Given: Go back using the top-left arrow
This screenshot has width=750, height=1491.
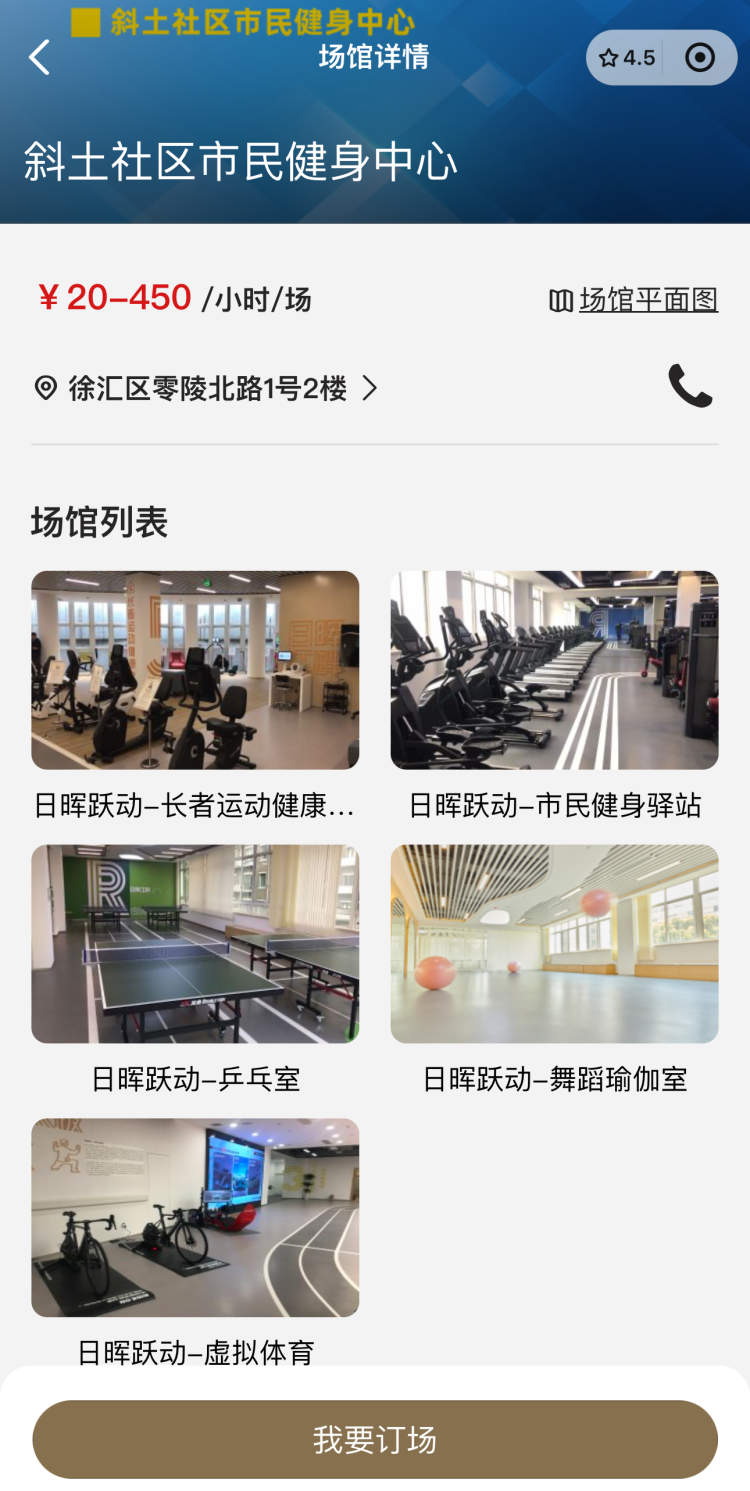Looking at the screenshot, I should (39, 57).
